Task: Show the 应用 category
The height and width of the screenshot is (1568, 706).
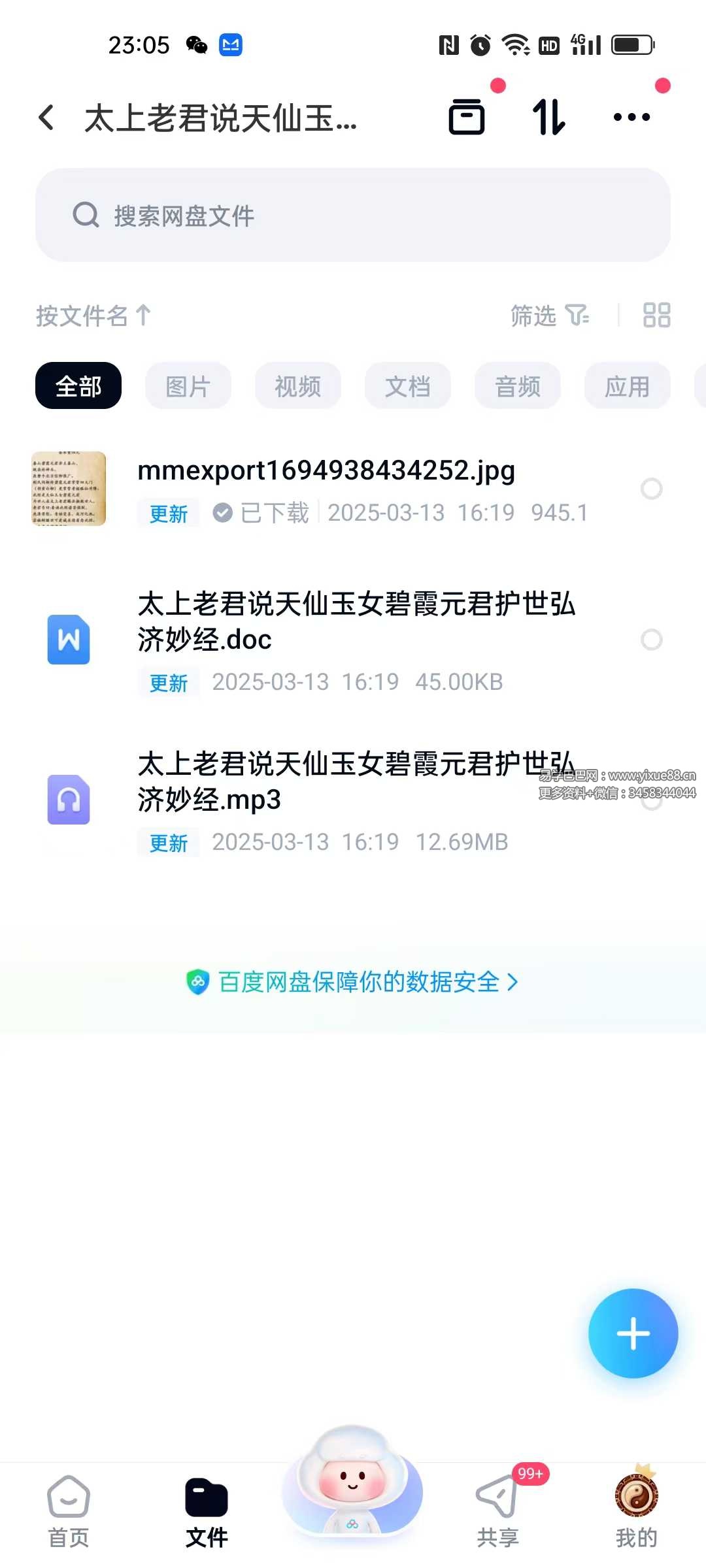Action: (x=627, y=386)
